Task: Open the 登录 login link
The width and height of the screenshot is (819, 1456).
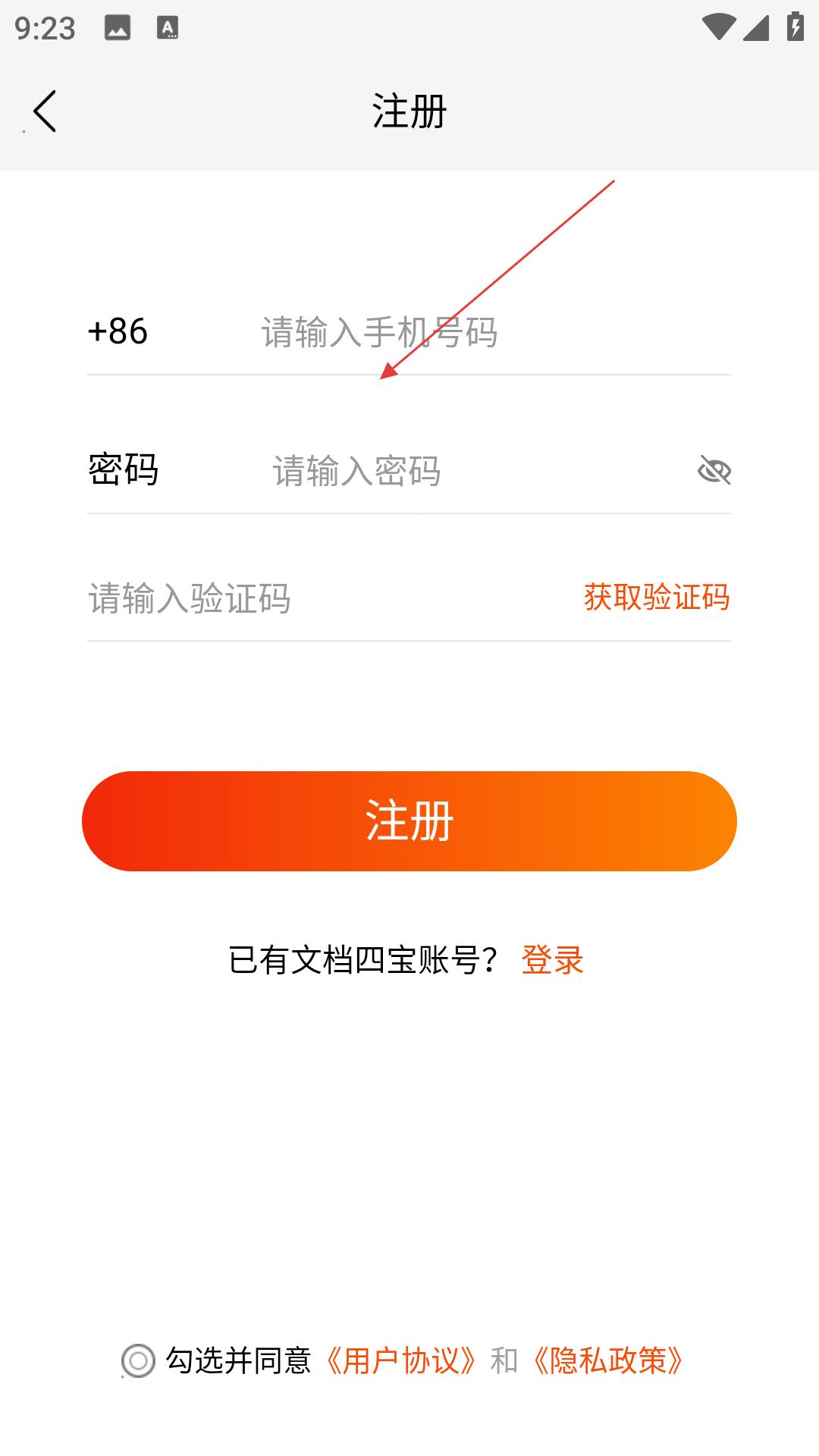Action: pos(552,960)
